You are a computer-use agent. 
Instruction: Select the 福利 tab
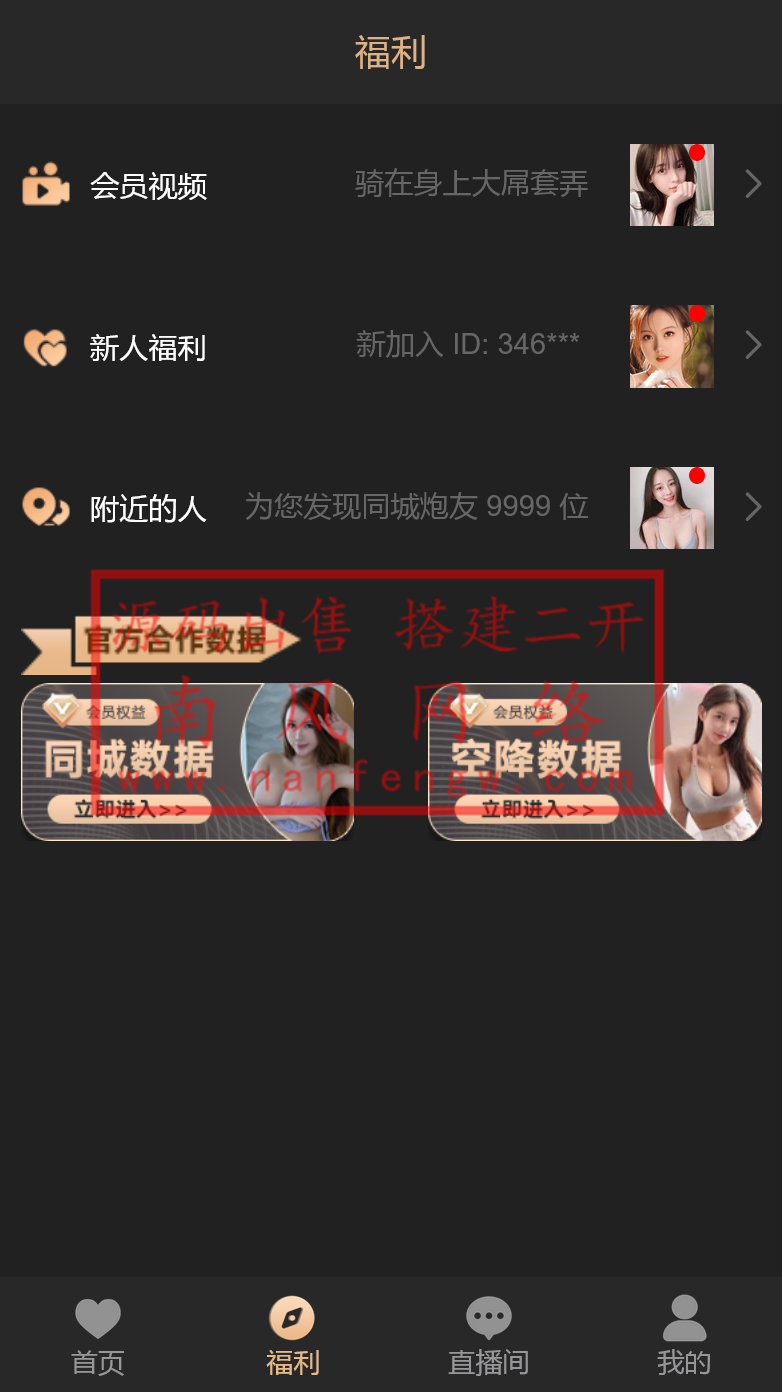pyautogui.click(x=292, y=1336)
